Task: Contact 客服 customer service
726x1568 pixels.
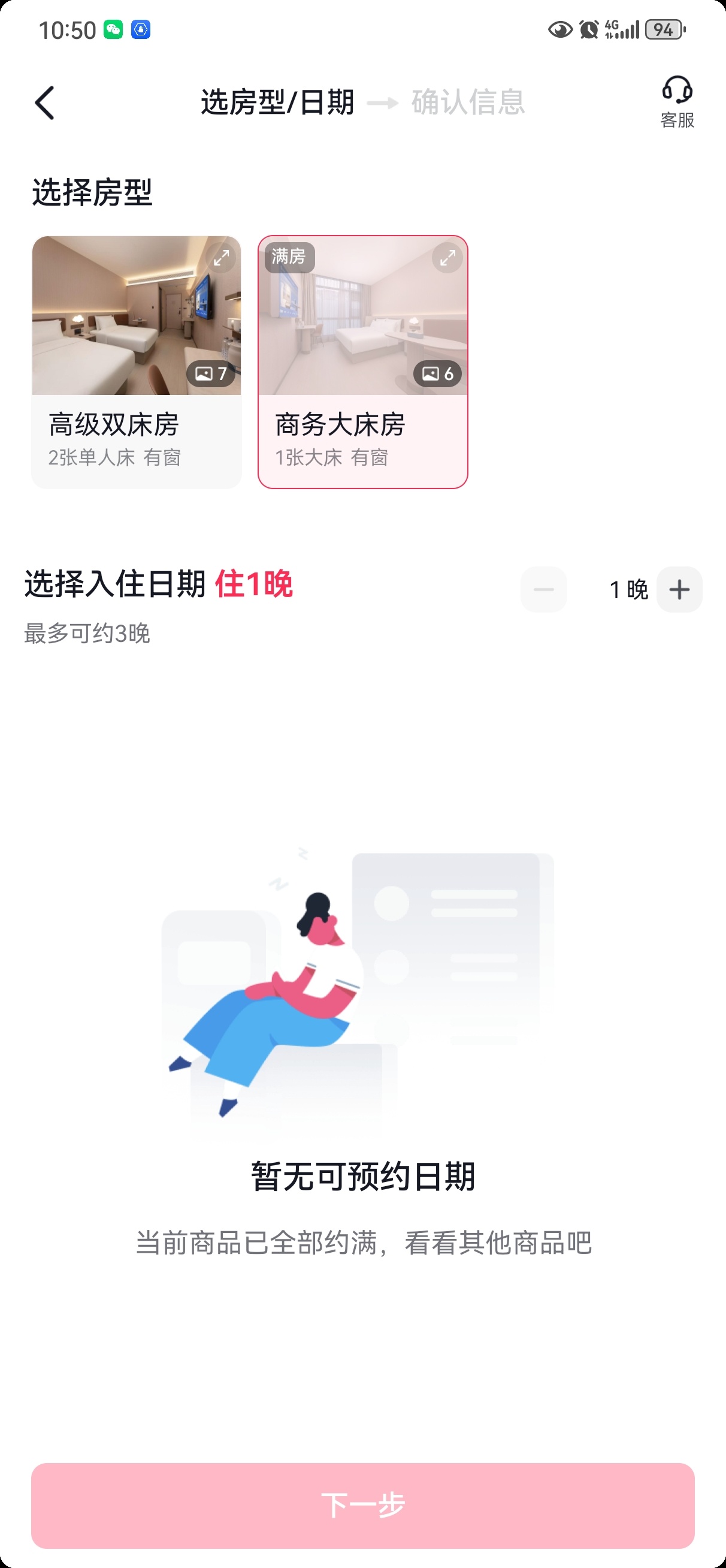Action: (x=677, y=102)
